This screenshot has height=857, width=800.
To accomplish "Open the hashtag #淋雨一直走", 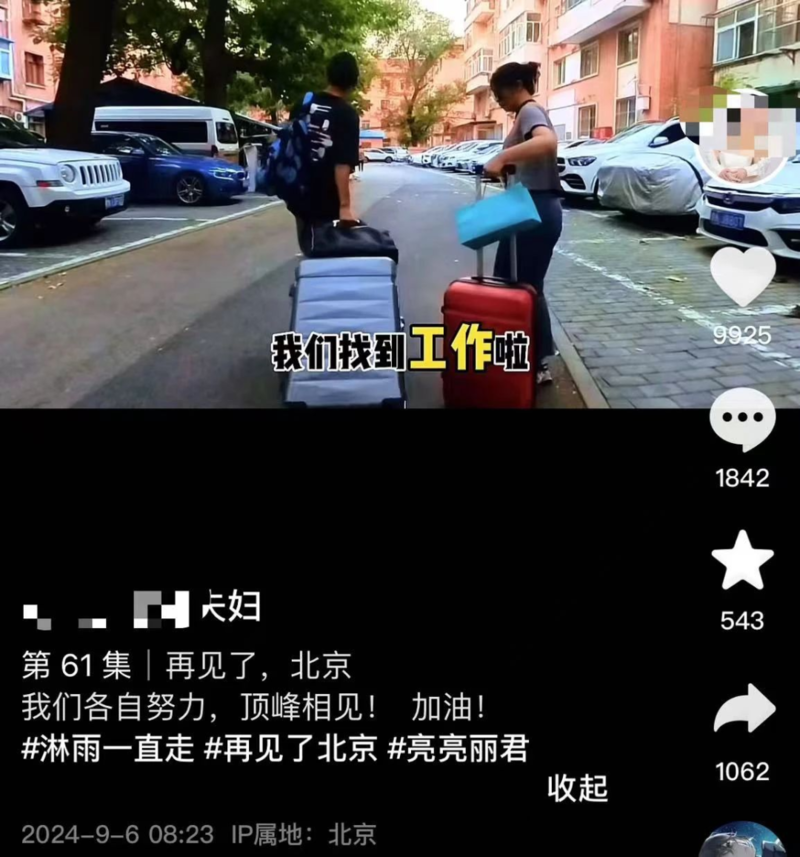I will point(108,750).
